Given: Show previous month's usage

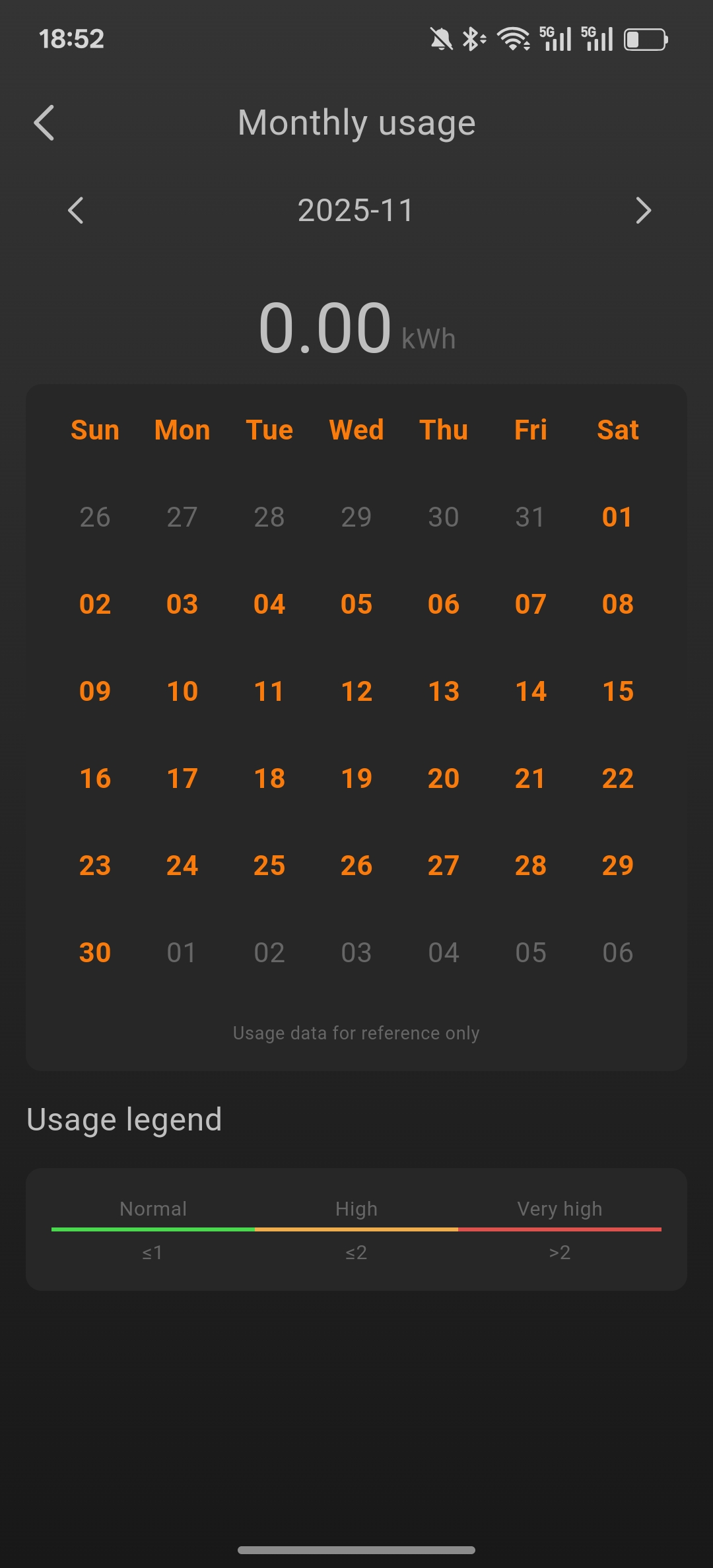Looking at the screenshot, I should pos(76,211).
